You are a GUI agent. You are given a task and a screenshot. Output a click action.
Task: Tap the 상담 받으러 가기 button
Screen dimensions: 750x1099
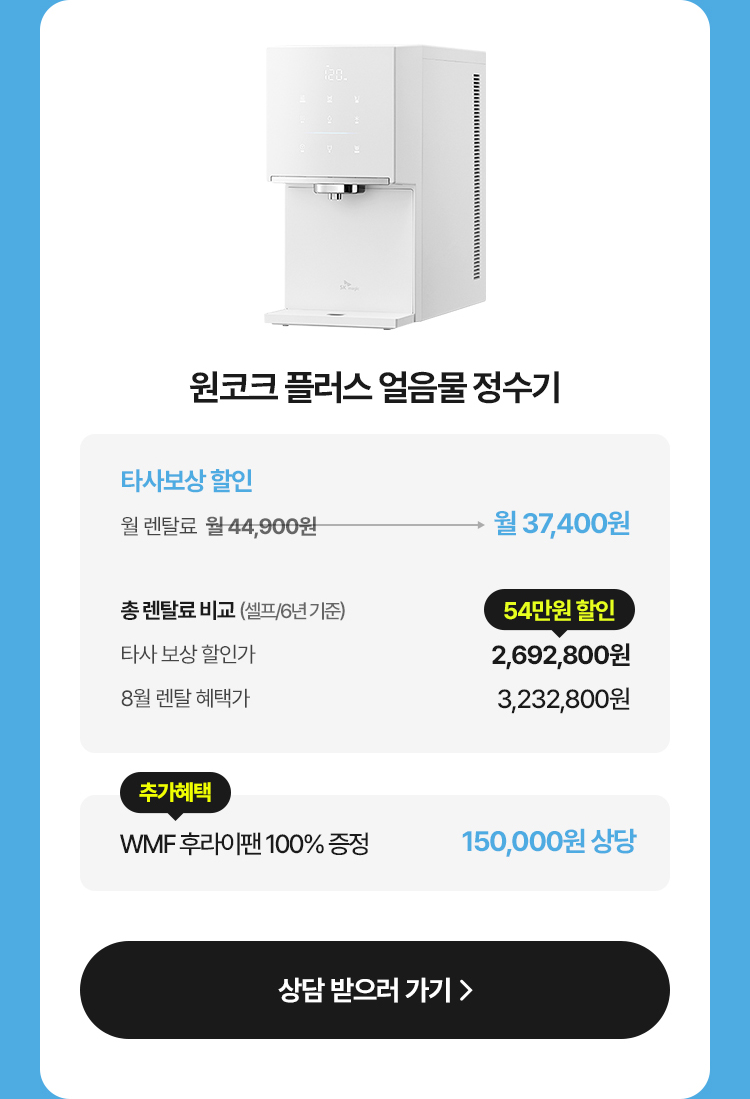coord(375,990)
